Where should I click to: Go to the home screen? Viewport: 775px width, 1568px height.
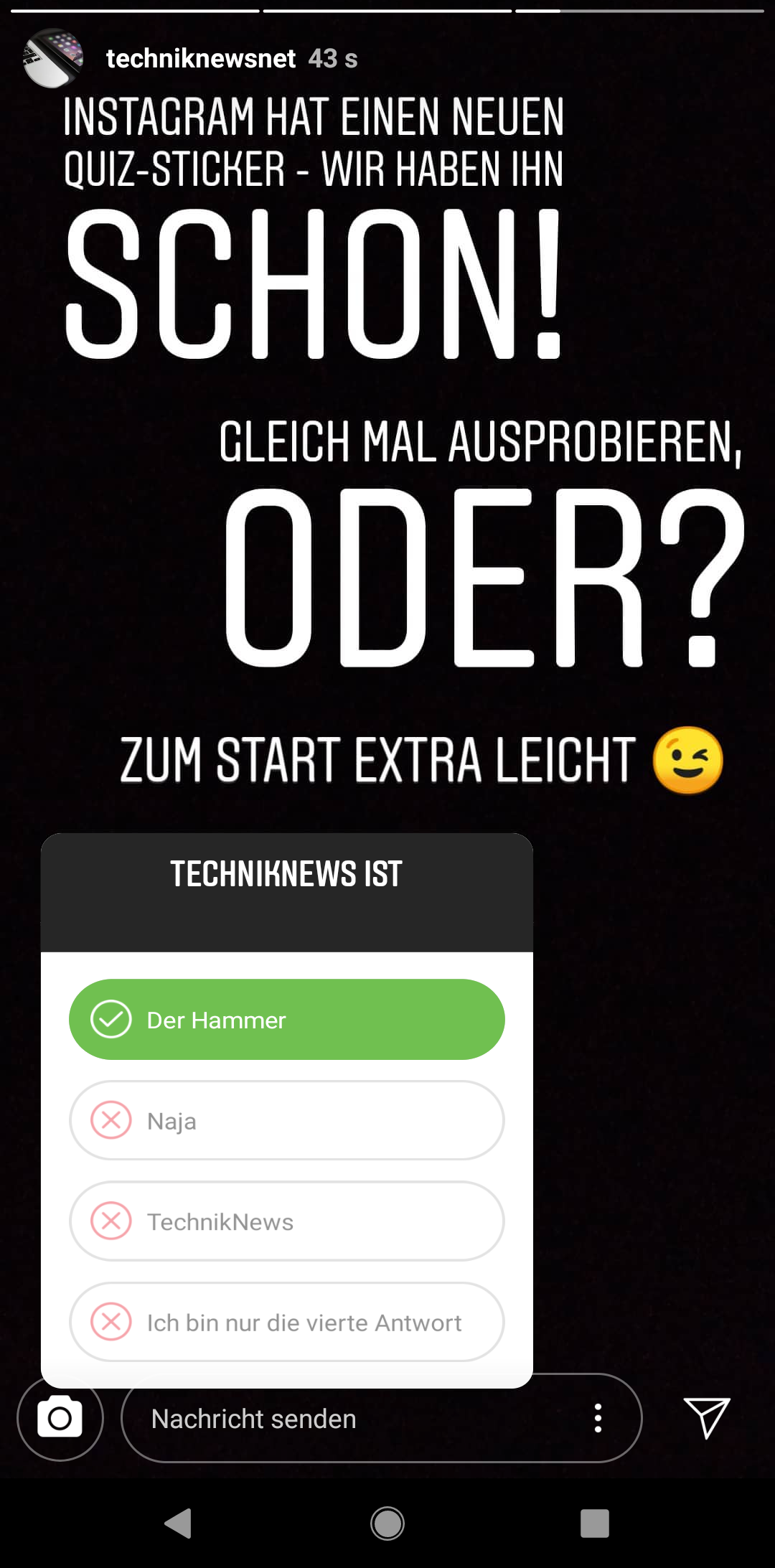(387, 1523)
